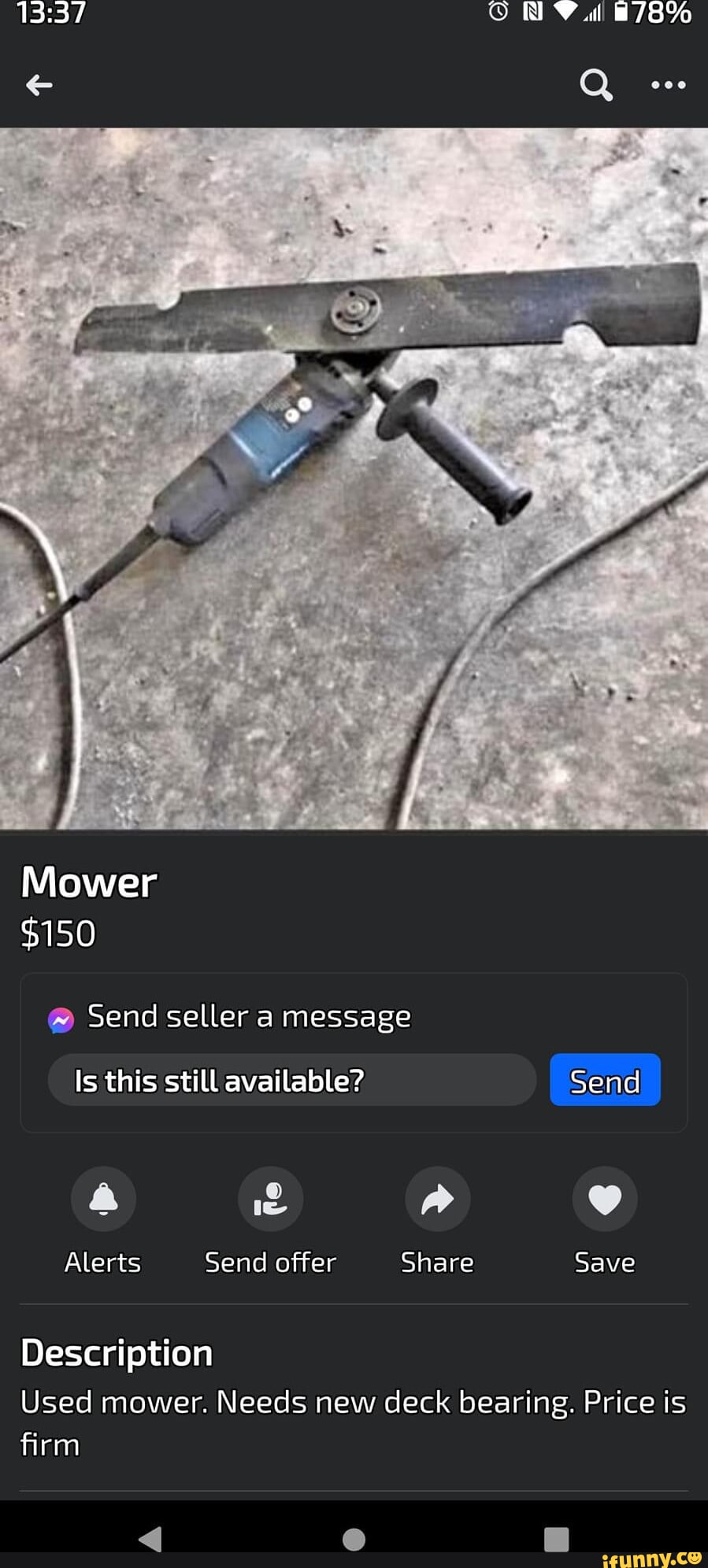
Task: Open more options via overflow menu
Action: tap(666, 85)
